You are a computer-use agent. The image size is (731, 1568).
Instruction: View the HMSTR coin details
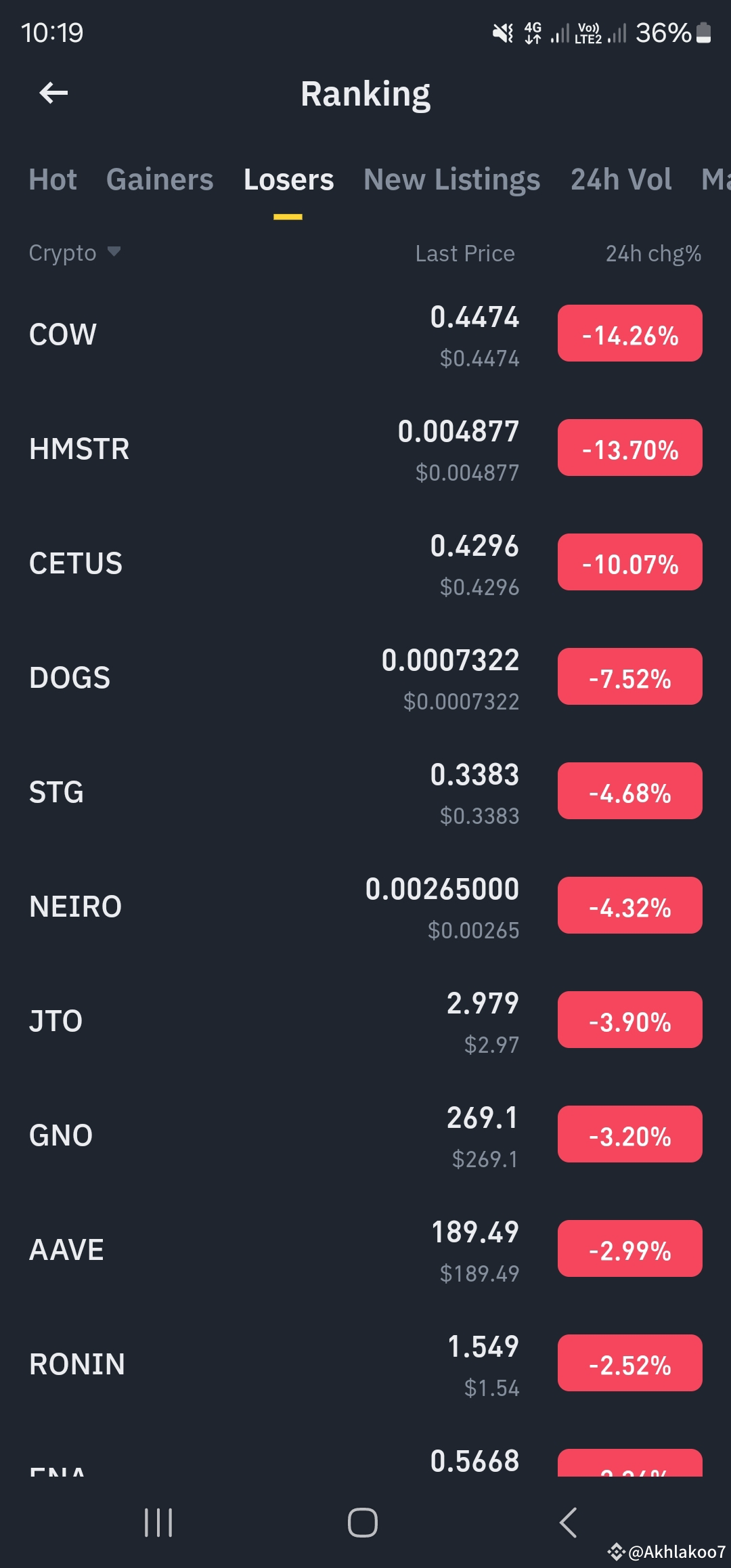pos(271,449)
